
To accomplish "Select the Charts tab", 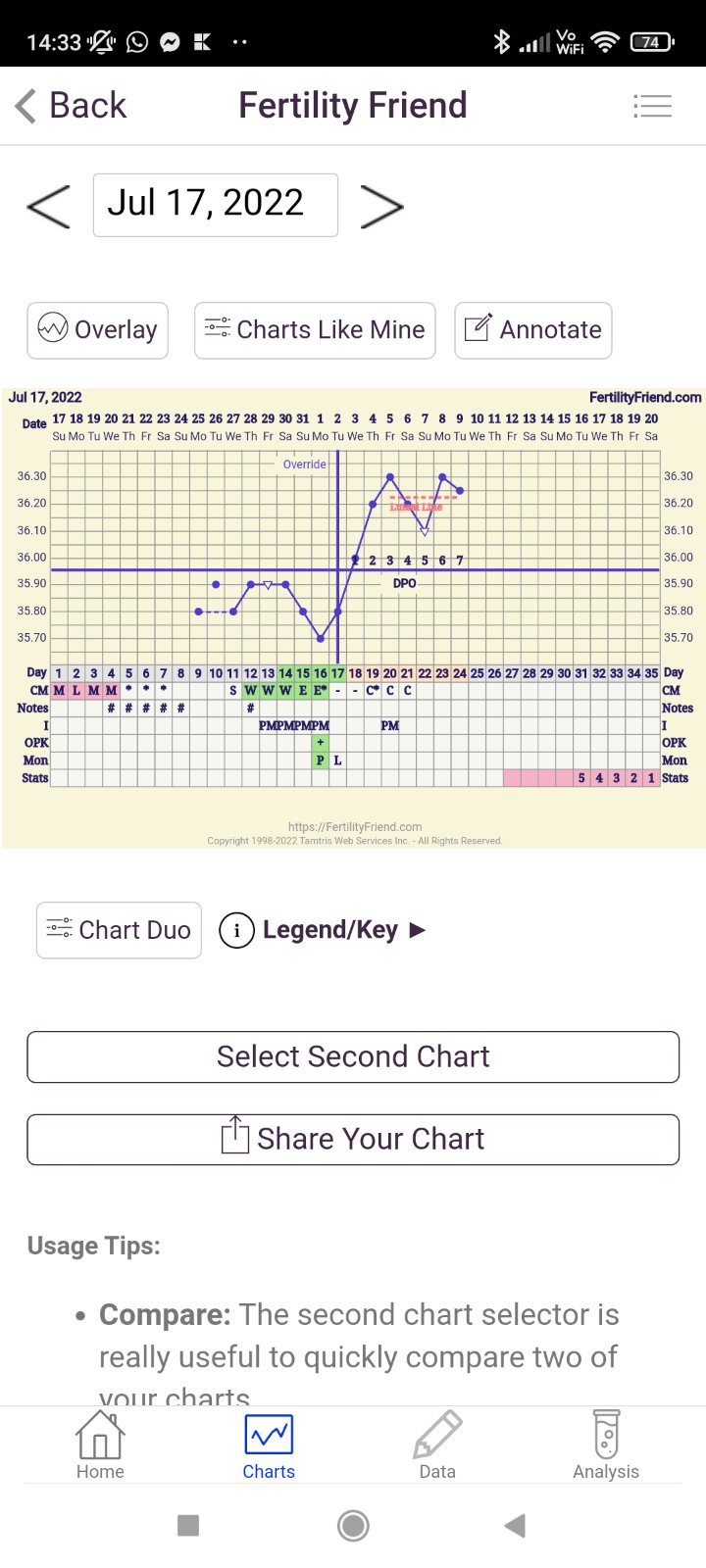I will point(269,1445).
